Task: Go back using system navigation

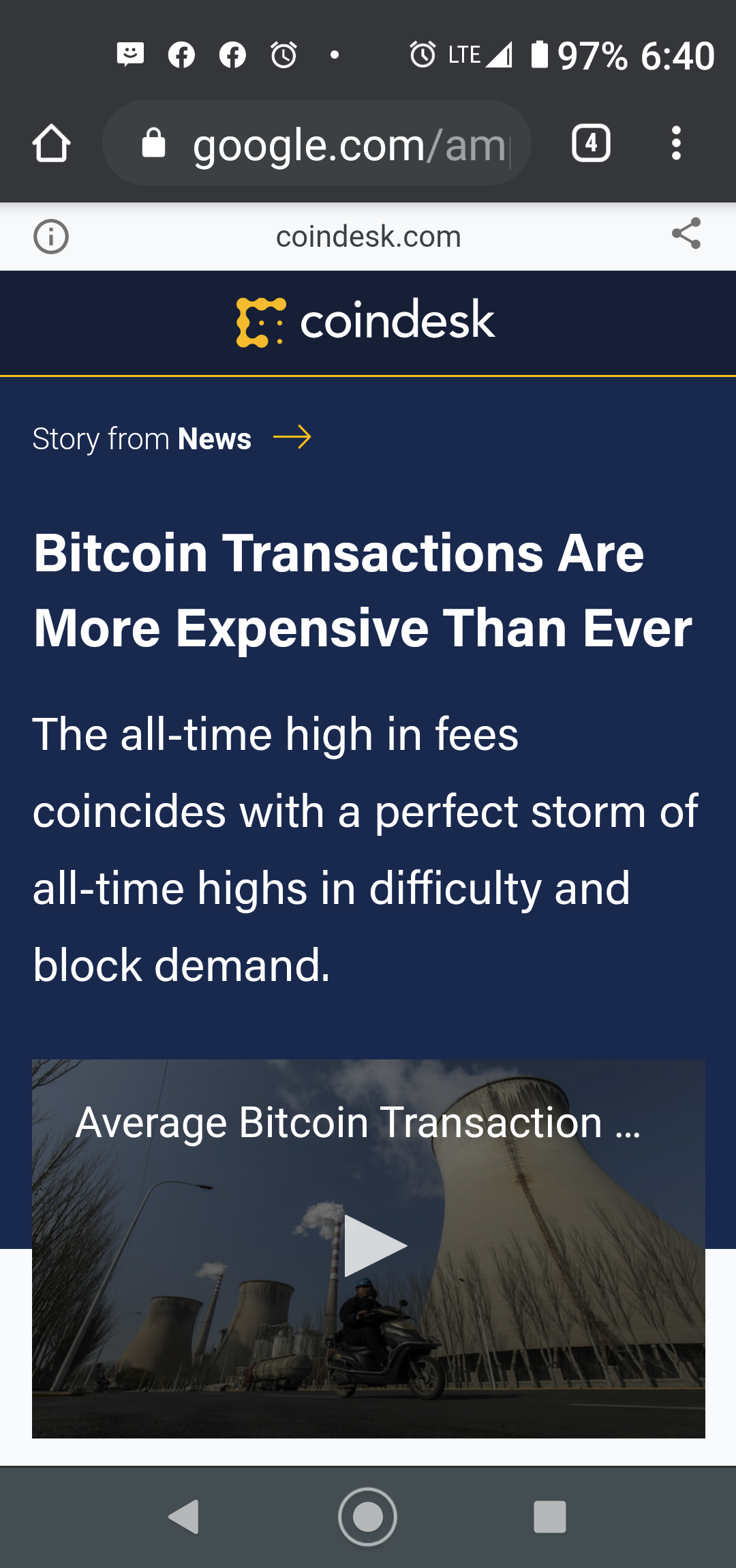Action: tap(184, 1517)
